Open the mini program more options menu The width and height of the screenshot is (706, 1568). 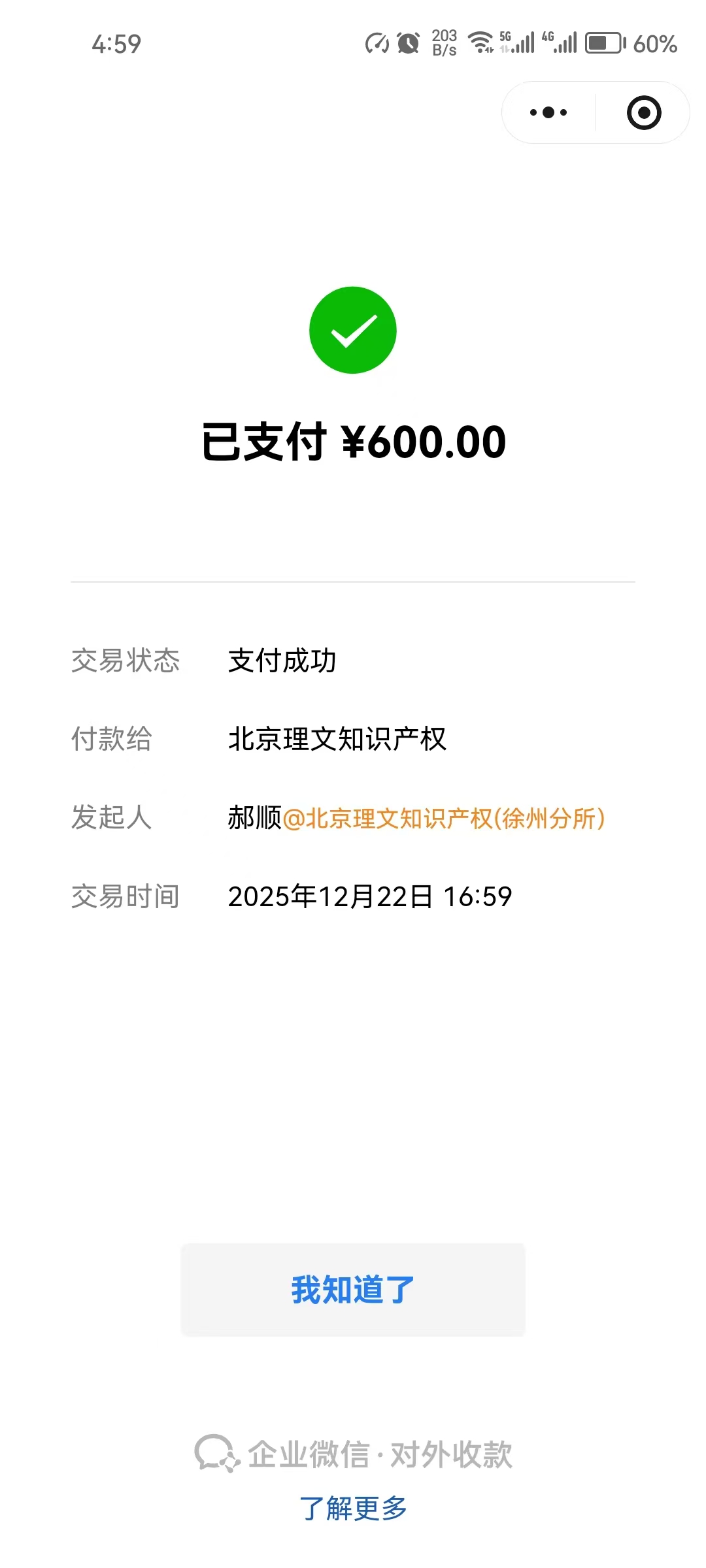click(548, 112)
